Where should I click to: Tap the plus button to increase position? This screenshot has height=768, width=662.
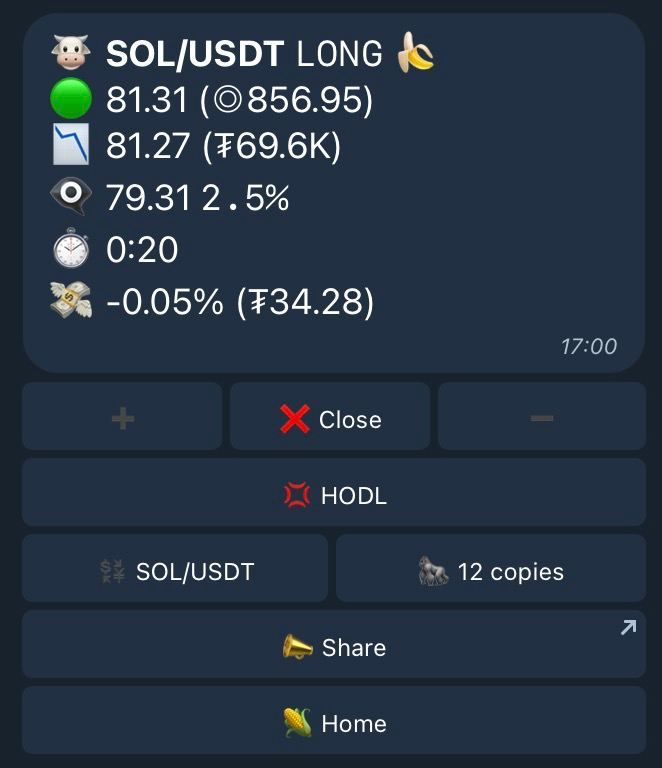(122, 417)
